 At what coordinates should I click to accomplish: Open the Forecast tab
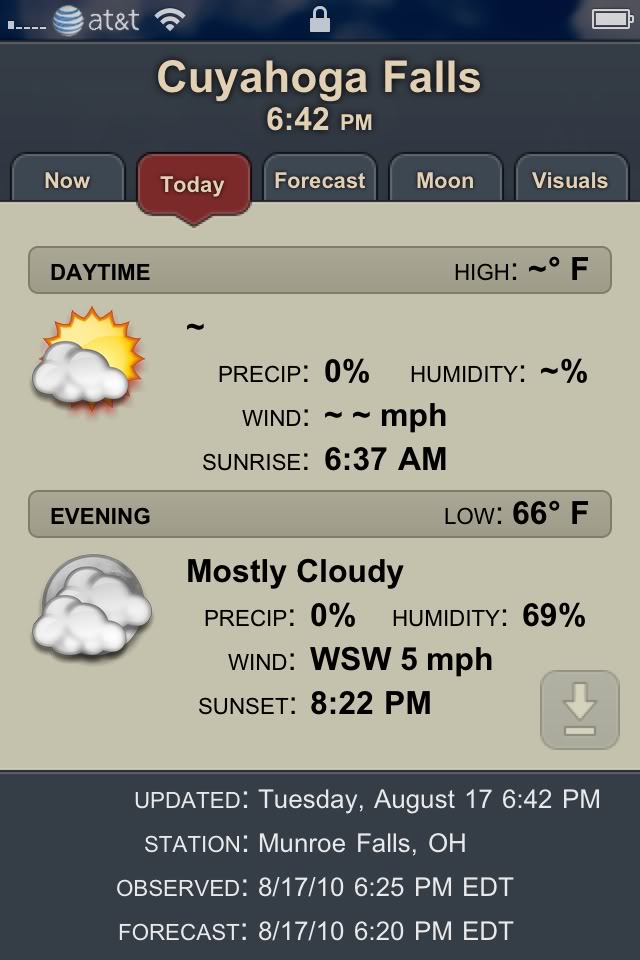(319, 181)
